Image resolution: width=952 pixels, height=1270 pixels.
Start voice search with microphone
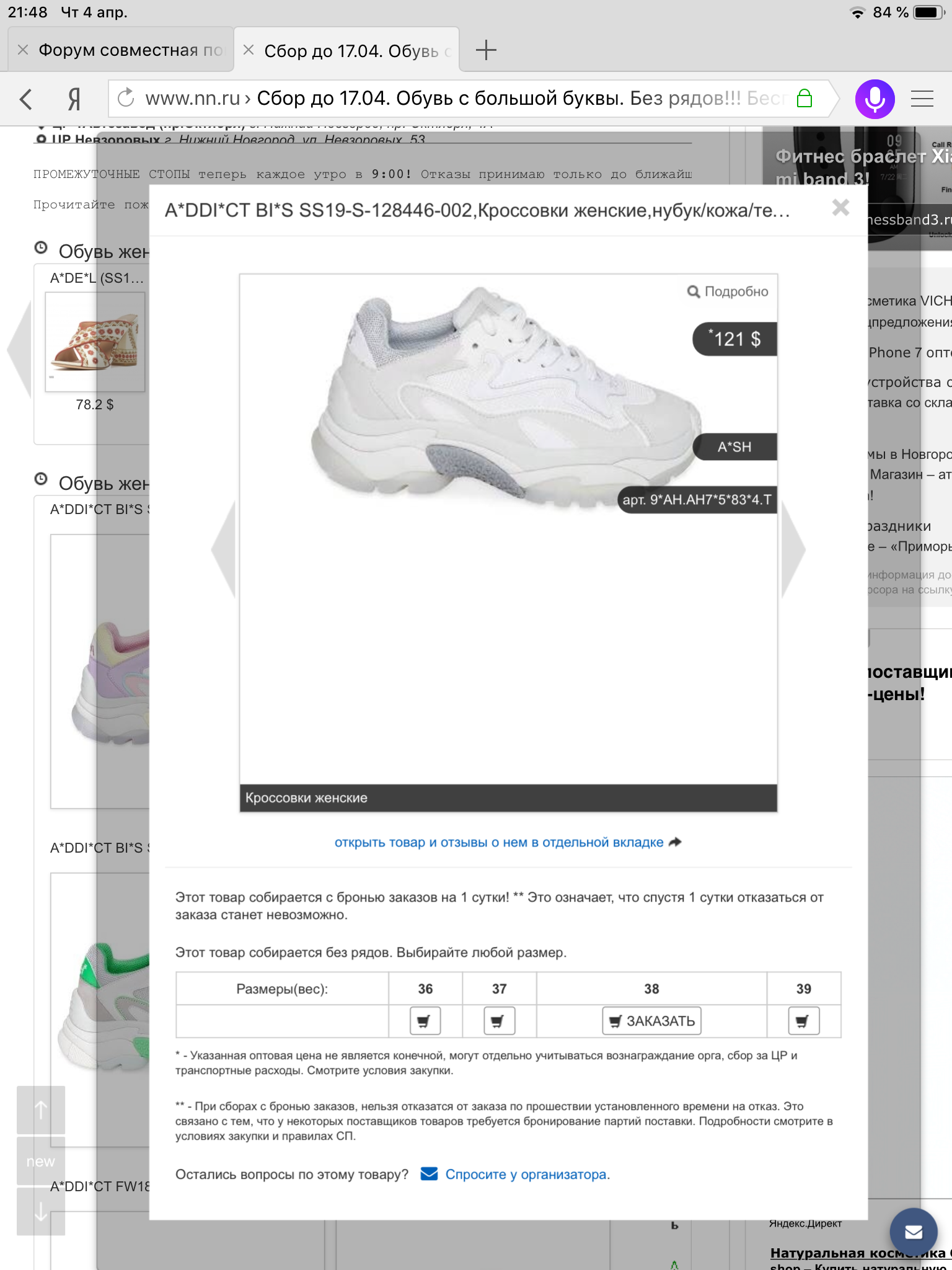(x=875, y=99)
